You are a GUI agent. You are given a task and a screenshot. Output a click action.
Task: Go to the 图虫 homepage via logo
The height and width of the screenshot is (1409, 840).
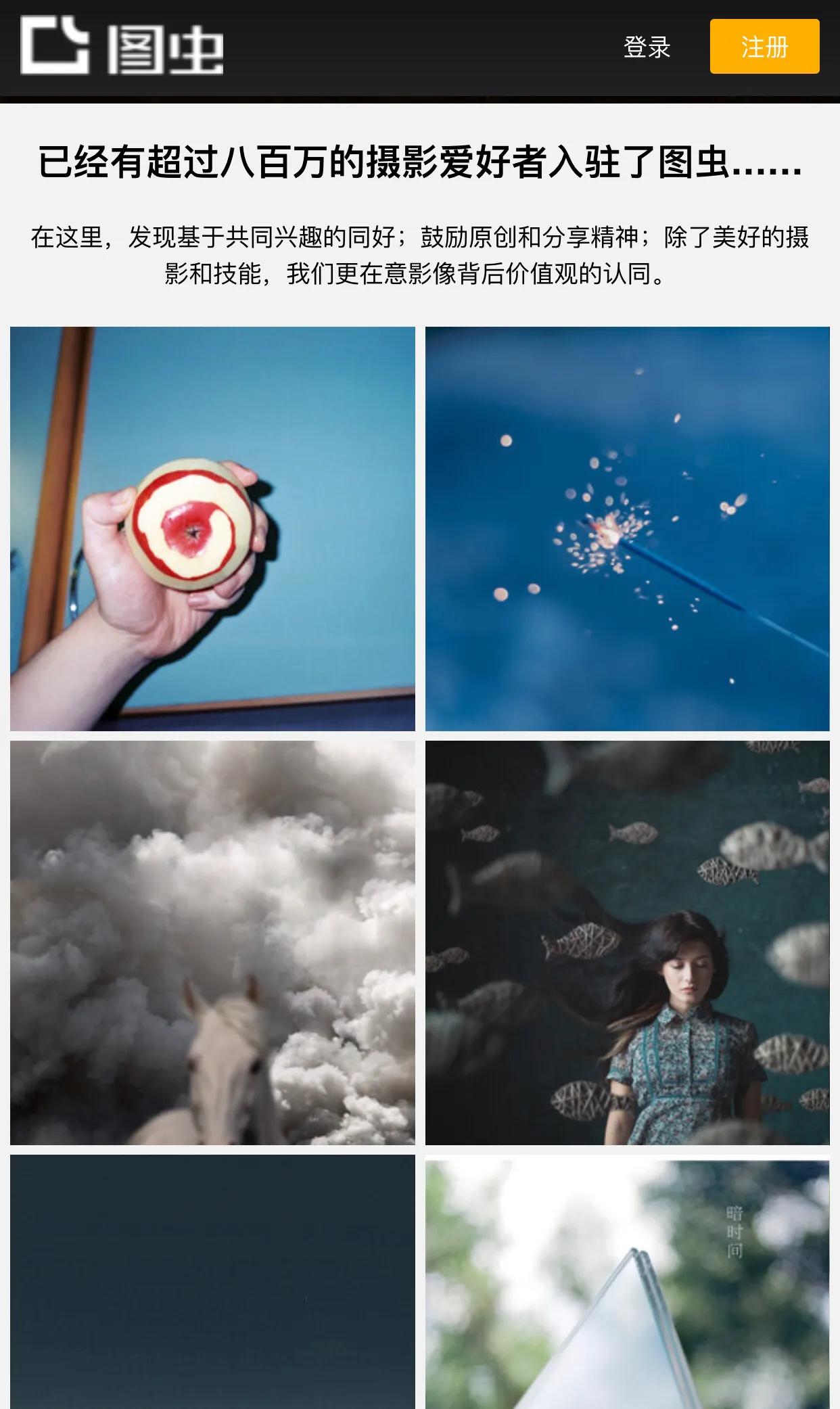(122, 46)
